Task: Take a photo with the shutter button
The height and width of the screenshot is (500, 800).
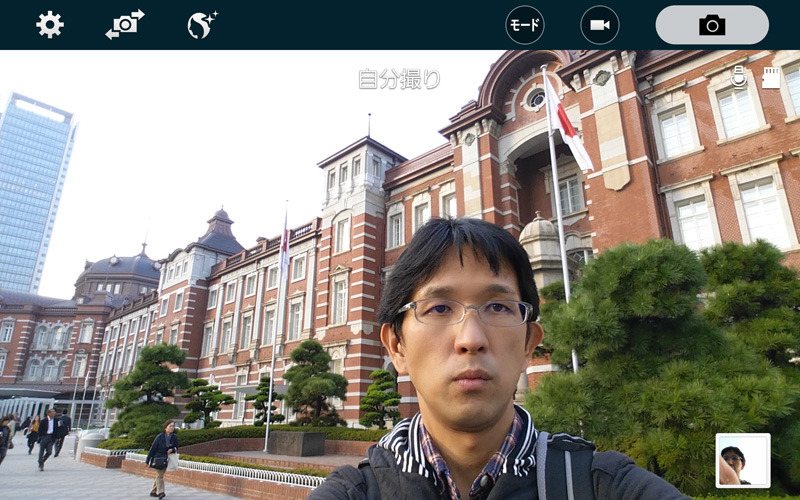Action: pos(712,25)
